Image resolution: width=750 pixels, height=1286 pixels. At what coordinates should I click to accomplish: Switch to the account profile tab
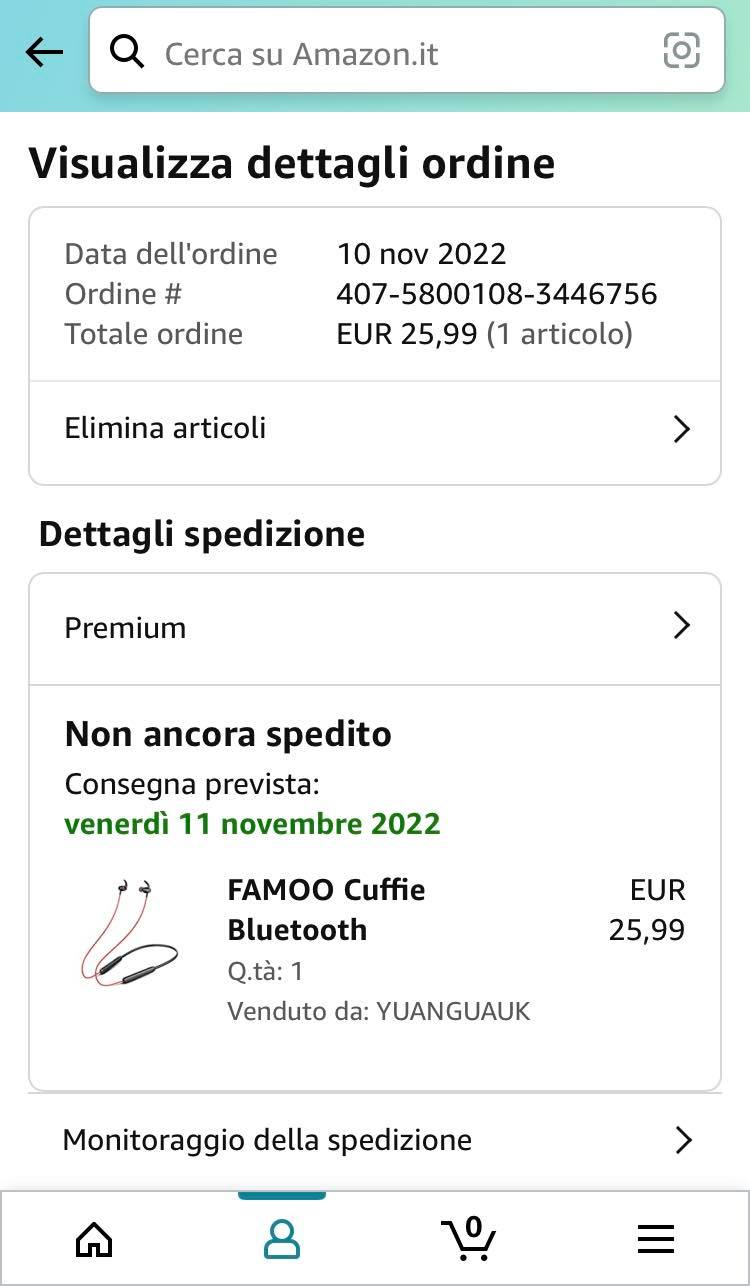point(282,1240)
